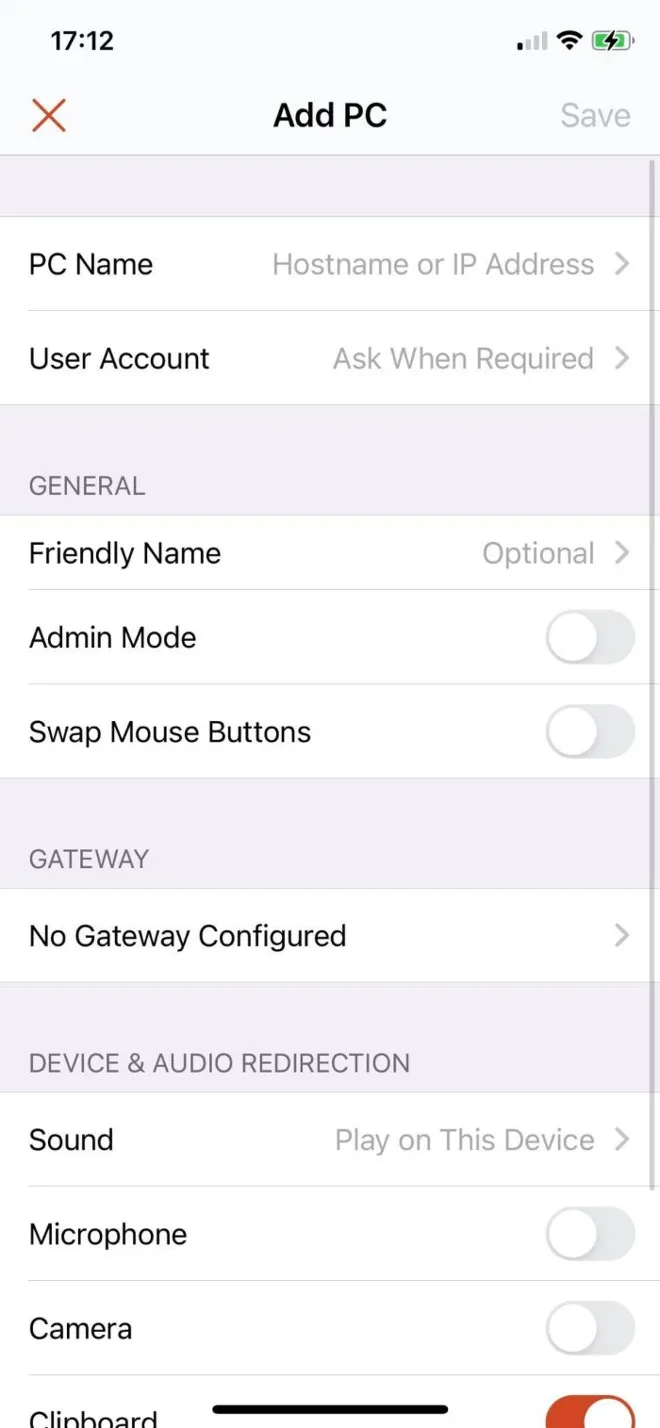
Task: Enable Camera redirection
Action: point(590,1328)
